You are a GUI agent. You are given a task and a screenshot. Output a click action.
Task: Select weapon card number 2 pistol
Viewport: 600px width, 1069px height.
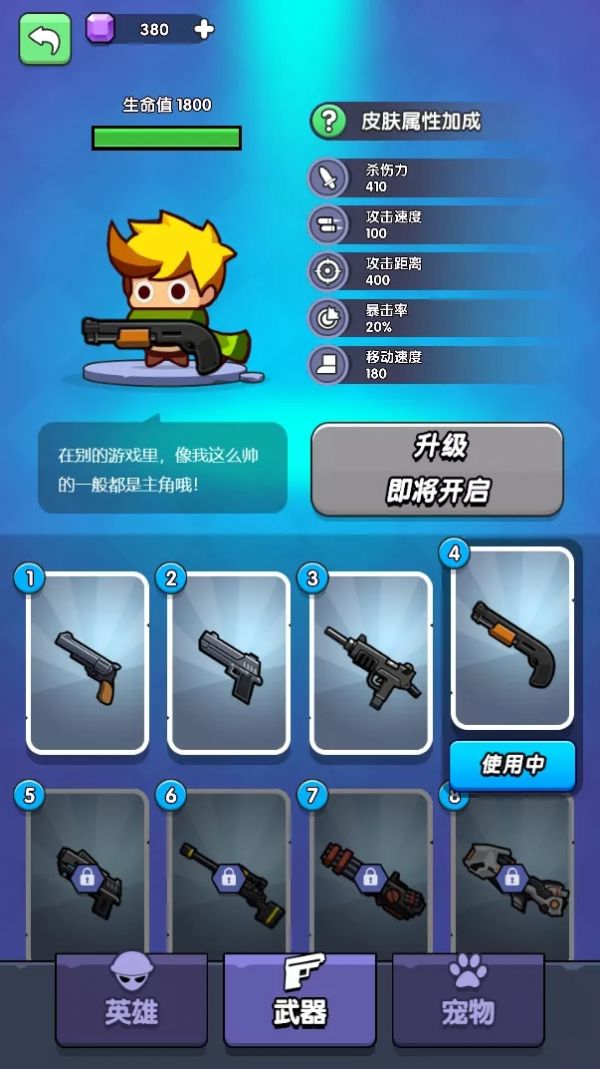[229, 662]
